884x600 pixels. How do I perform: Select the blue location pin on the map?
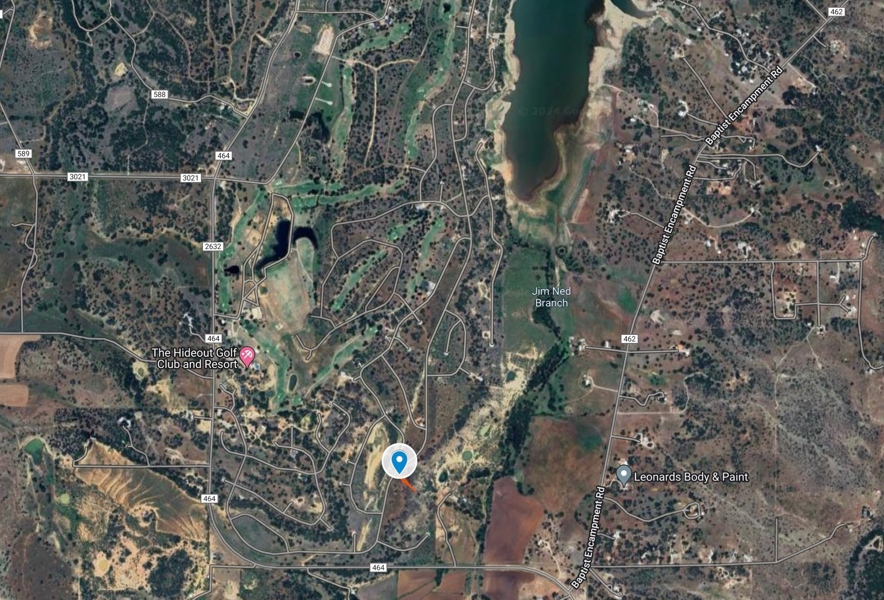click(399, 462)
